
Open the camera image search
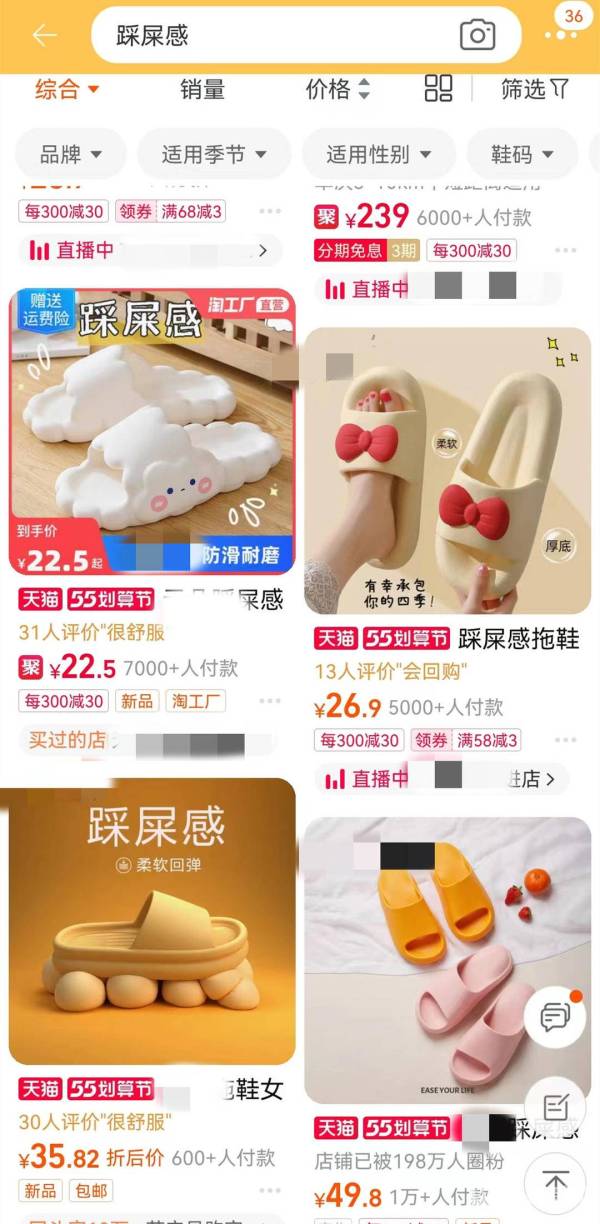pyautogui.click(x=477, y=36)
